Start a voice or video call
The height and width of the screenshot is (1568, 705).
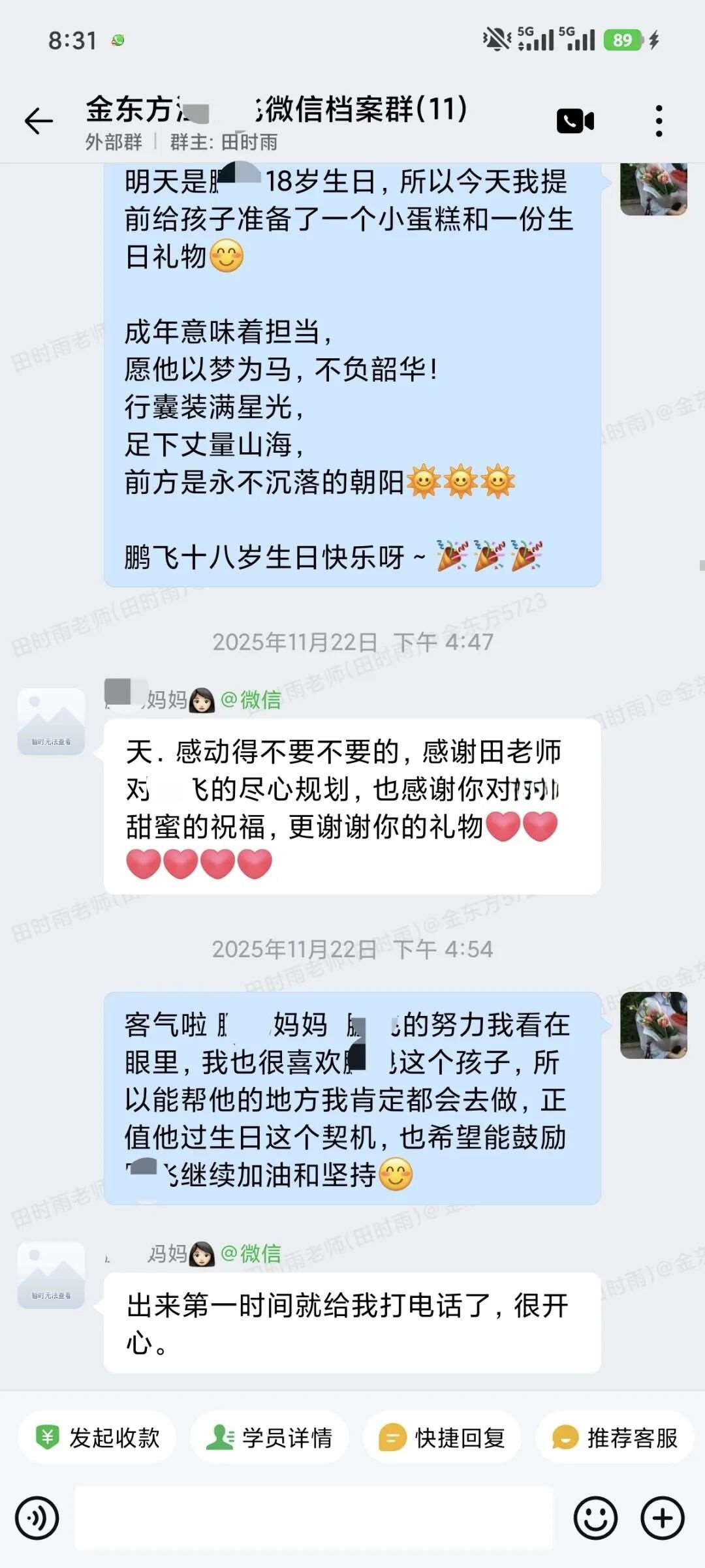click(x=575, y=121)
